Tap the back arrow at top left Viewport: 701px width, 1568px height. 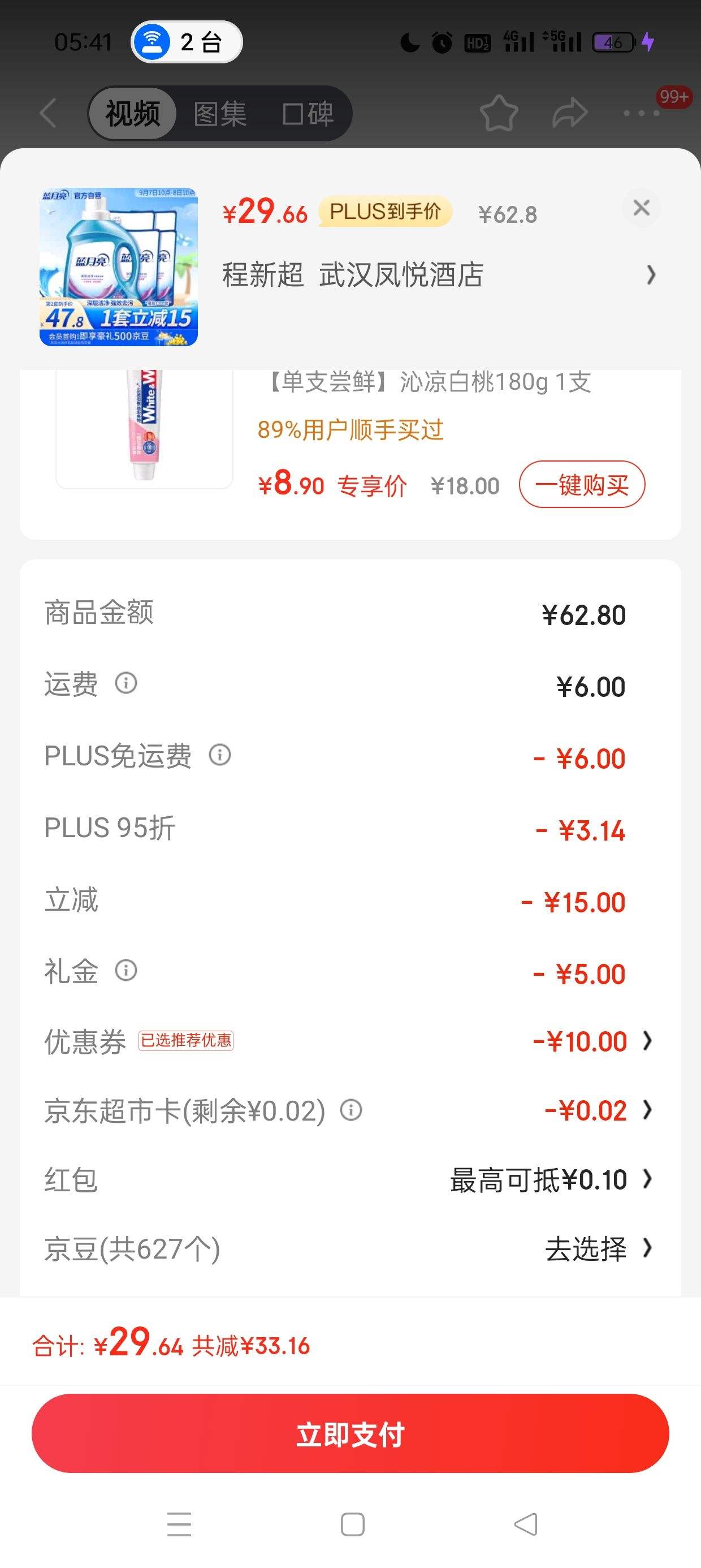pyautogui.click(x=47, y=114)
